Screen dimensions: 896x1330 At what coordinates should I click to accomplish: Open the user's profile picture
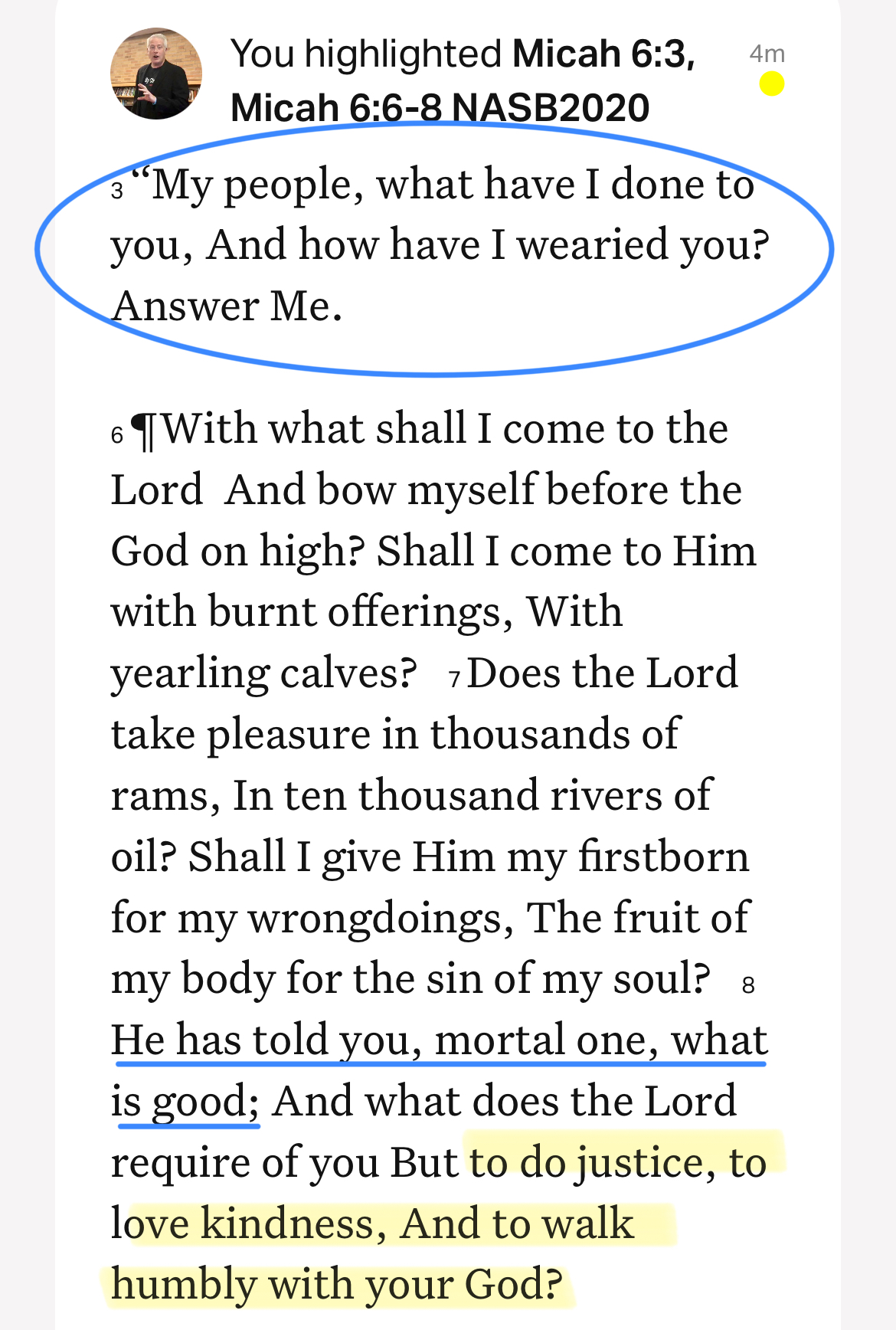[x=156, y=74]
